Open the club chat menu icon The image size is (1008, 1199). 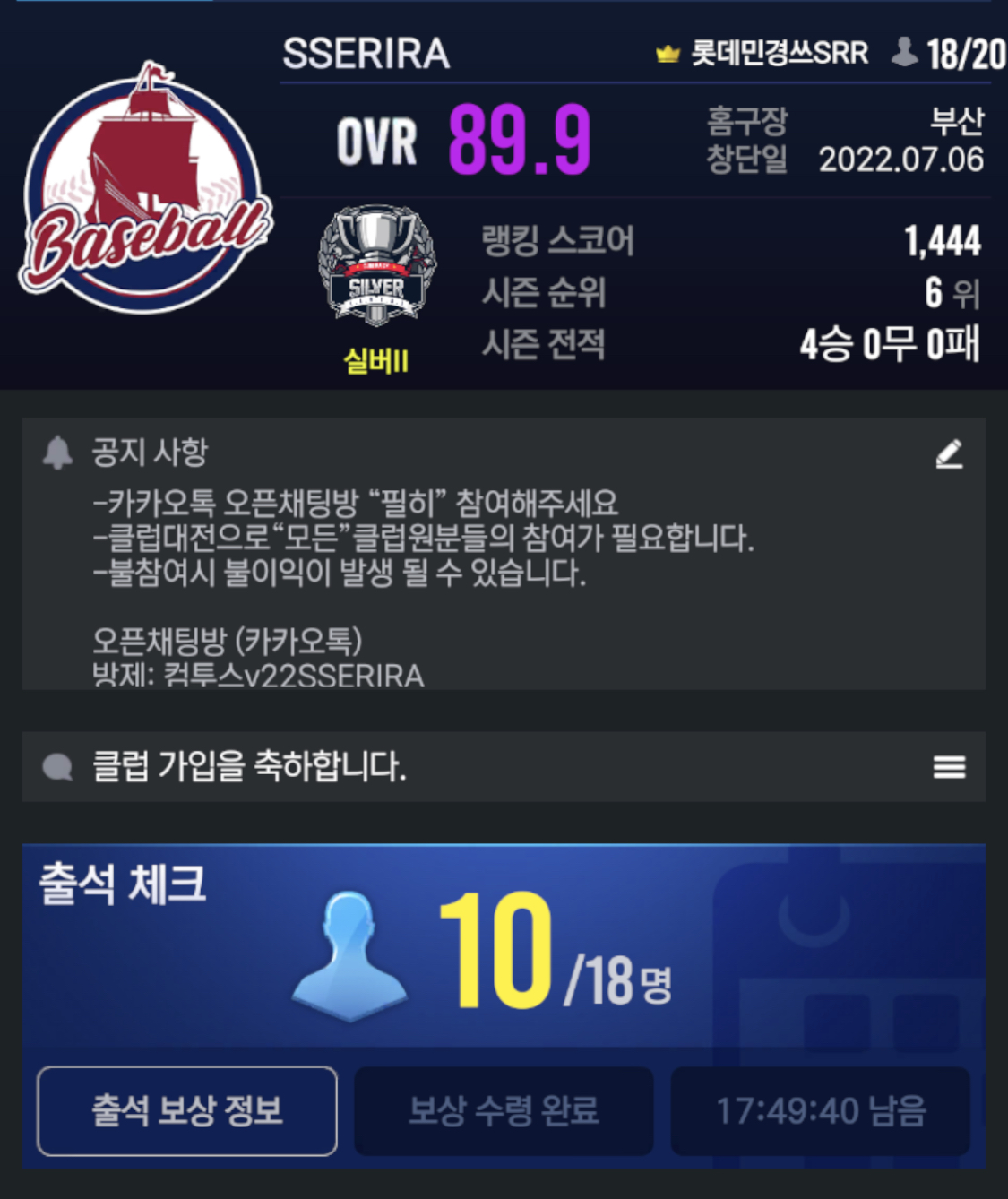tap(949, 767)
